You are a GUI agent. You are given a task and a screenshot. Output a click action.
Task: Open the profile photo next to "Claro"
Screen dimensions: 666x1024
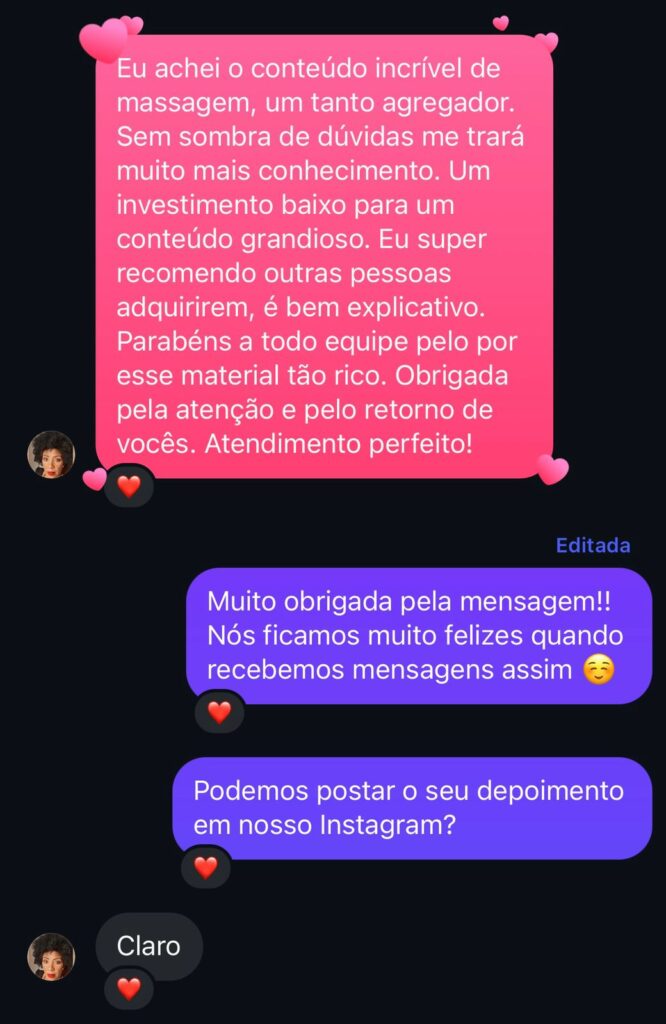(x=50, y=957)
